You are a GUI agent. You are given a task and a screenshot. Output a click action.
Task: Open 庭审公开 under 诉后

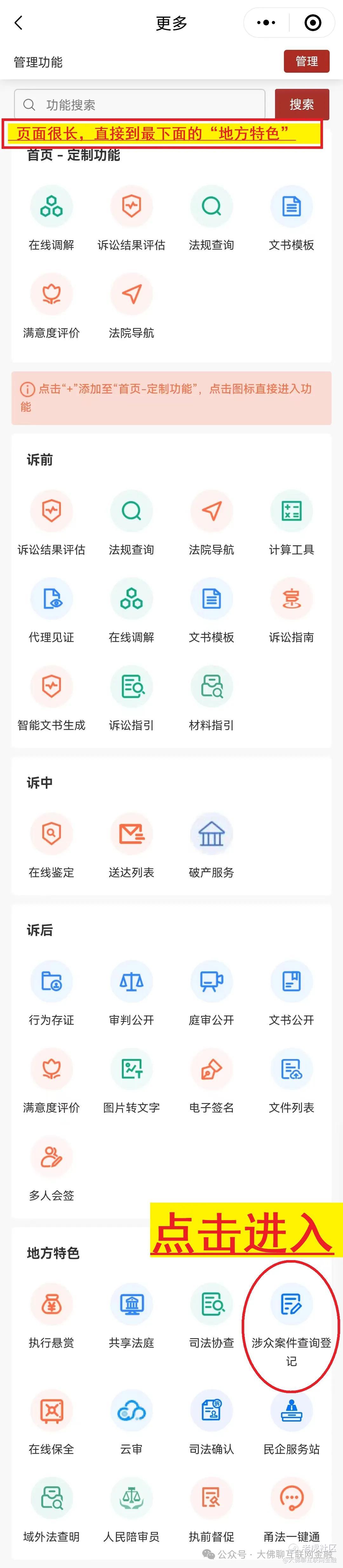(x=212, y=993)
